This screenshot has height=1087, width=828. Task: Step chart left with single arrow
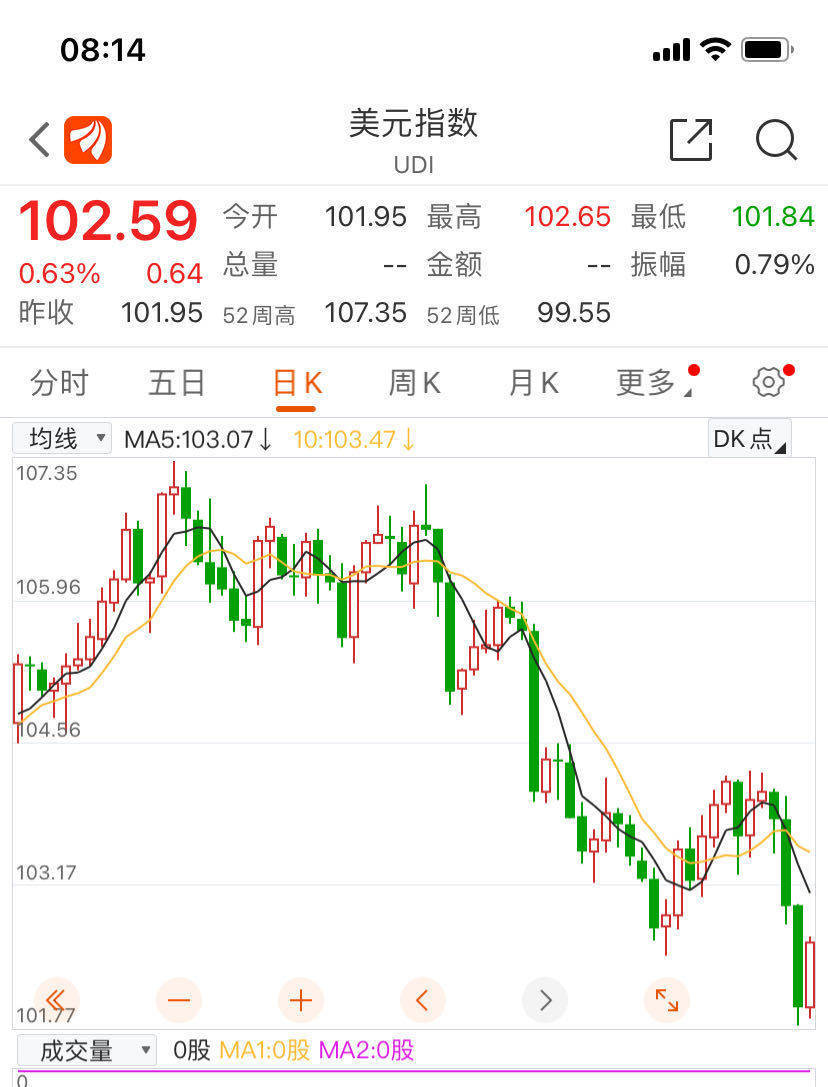423,999
